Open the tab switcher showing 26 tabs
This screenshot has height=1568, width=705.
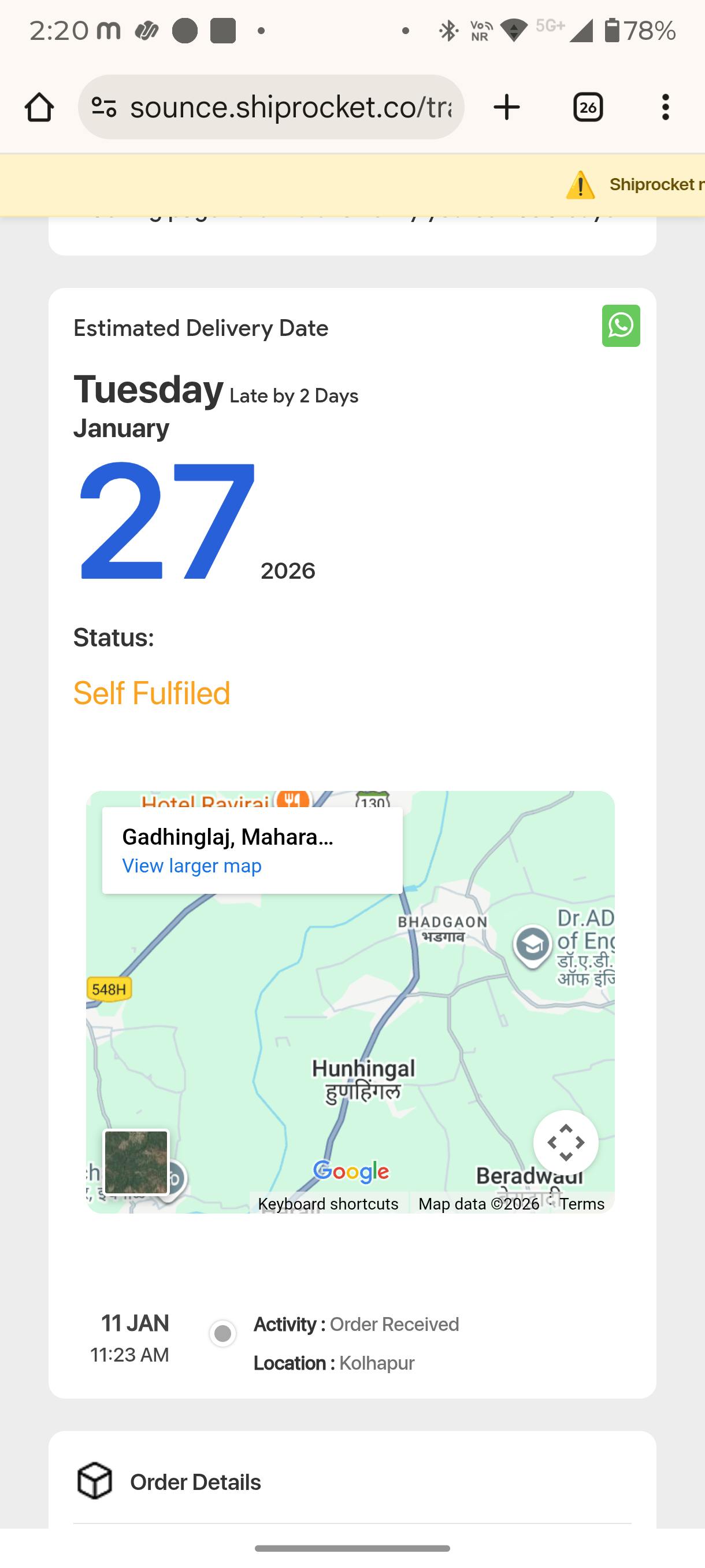[x=588, y=108]
